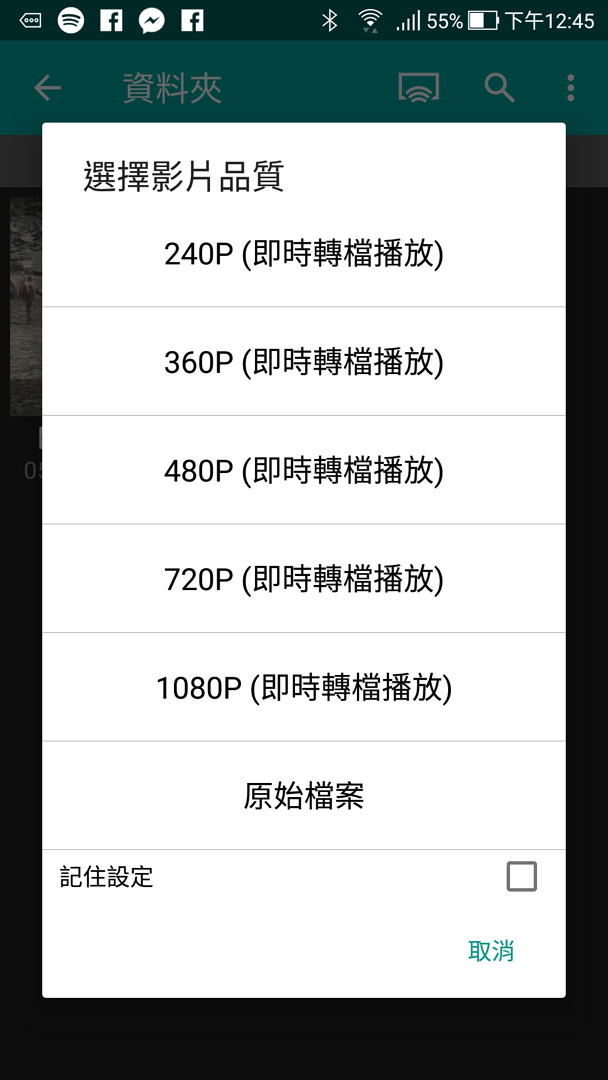
Task: Check the 記住設定 checkbox
Action: (521, 877)
